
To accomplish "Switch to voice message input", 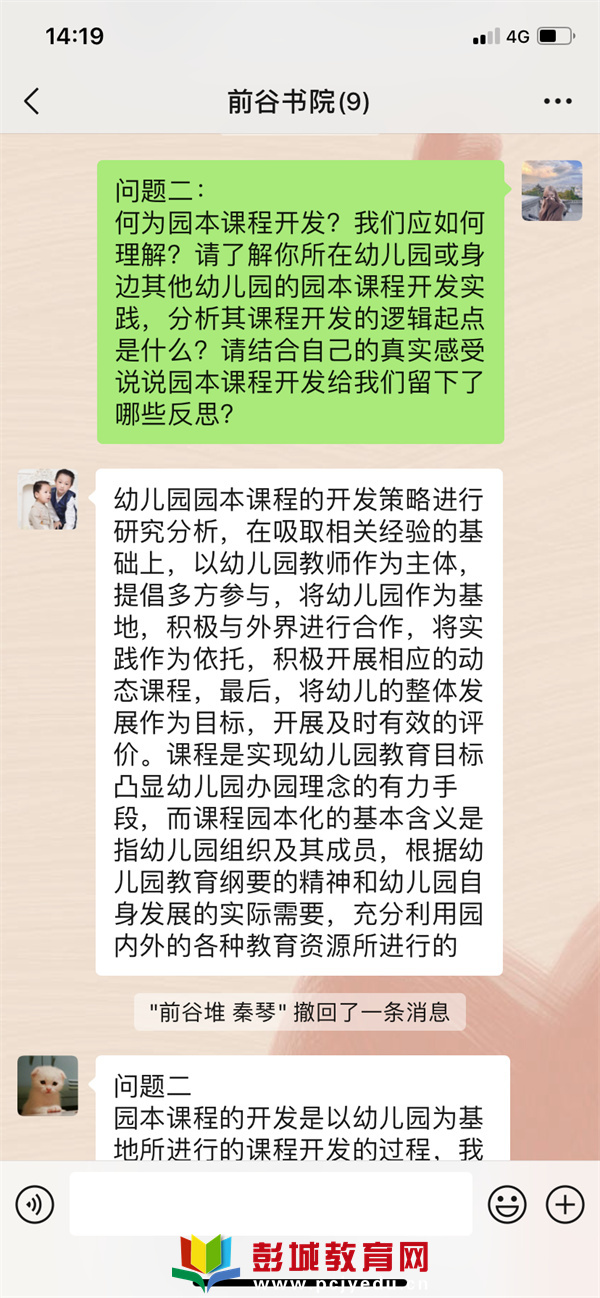I will (x=36, y=1203).
